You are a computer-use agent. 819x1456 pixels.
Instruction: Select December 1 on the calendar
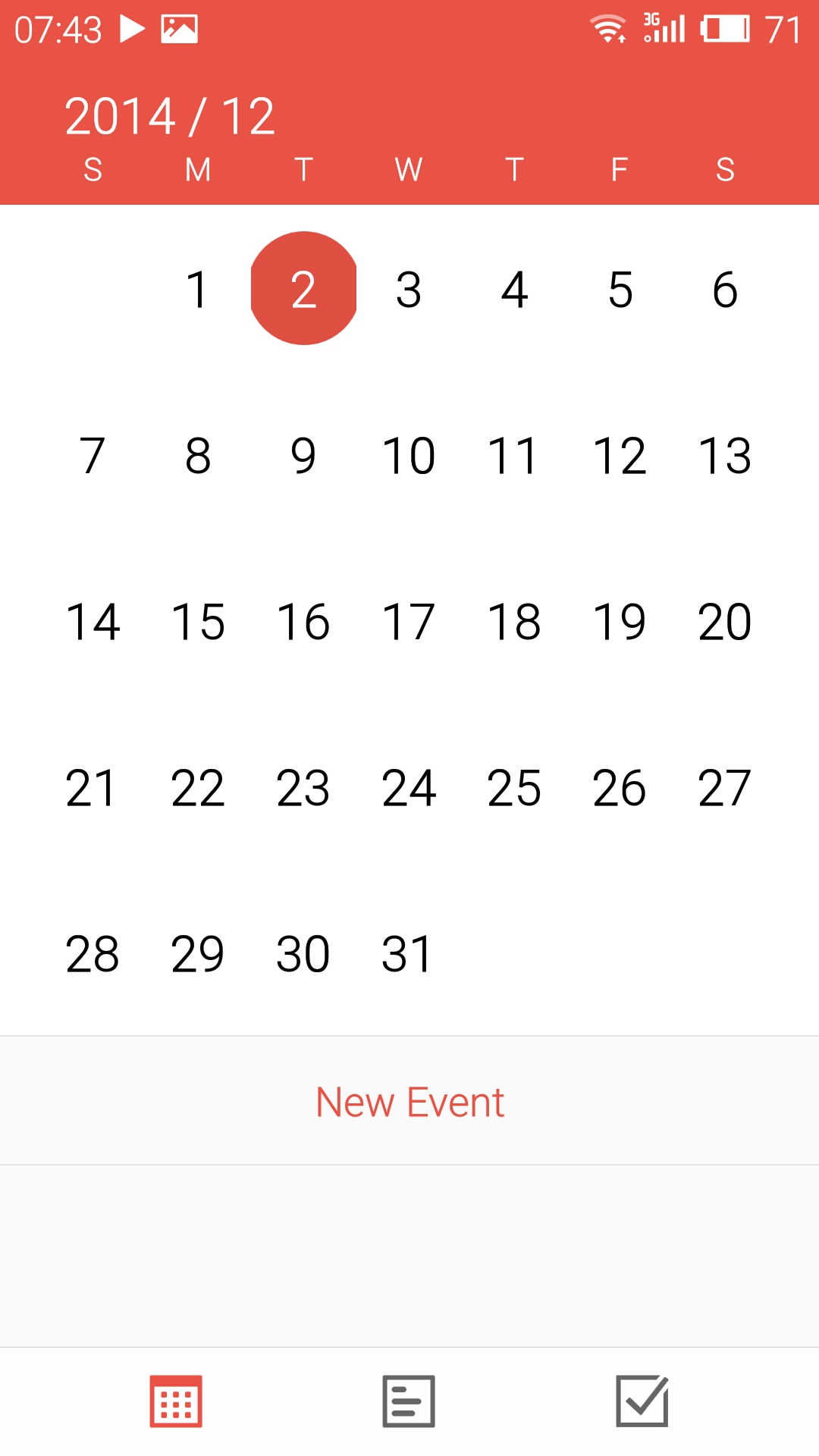point(198,289)
